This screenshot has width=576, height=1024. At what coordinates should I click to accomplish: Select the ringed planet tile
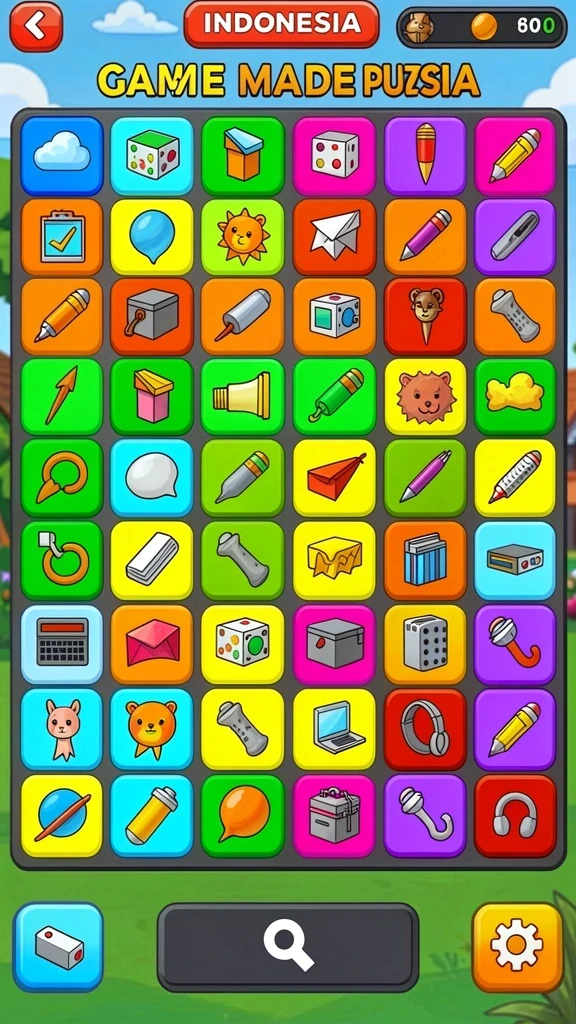(x=62, y=816)
